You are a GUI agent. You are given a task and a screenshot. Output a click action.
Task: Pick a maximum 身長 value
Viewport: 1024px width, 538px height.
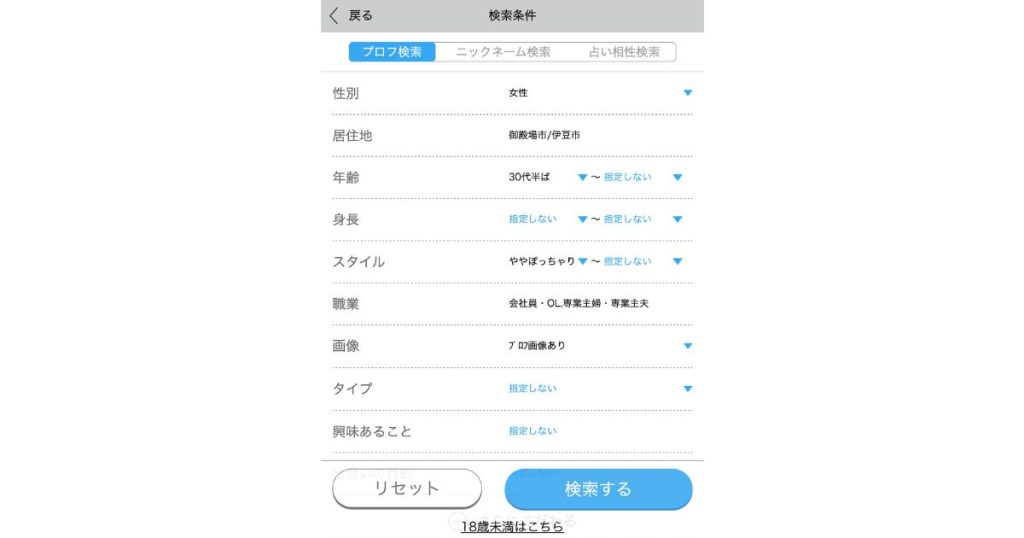click(642, 219)
